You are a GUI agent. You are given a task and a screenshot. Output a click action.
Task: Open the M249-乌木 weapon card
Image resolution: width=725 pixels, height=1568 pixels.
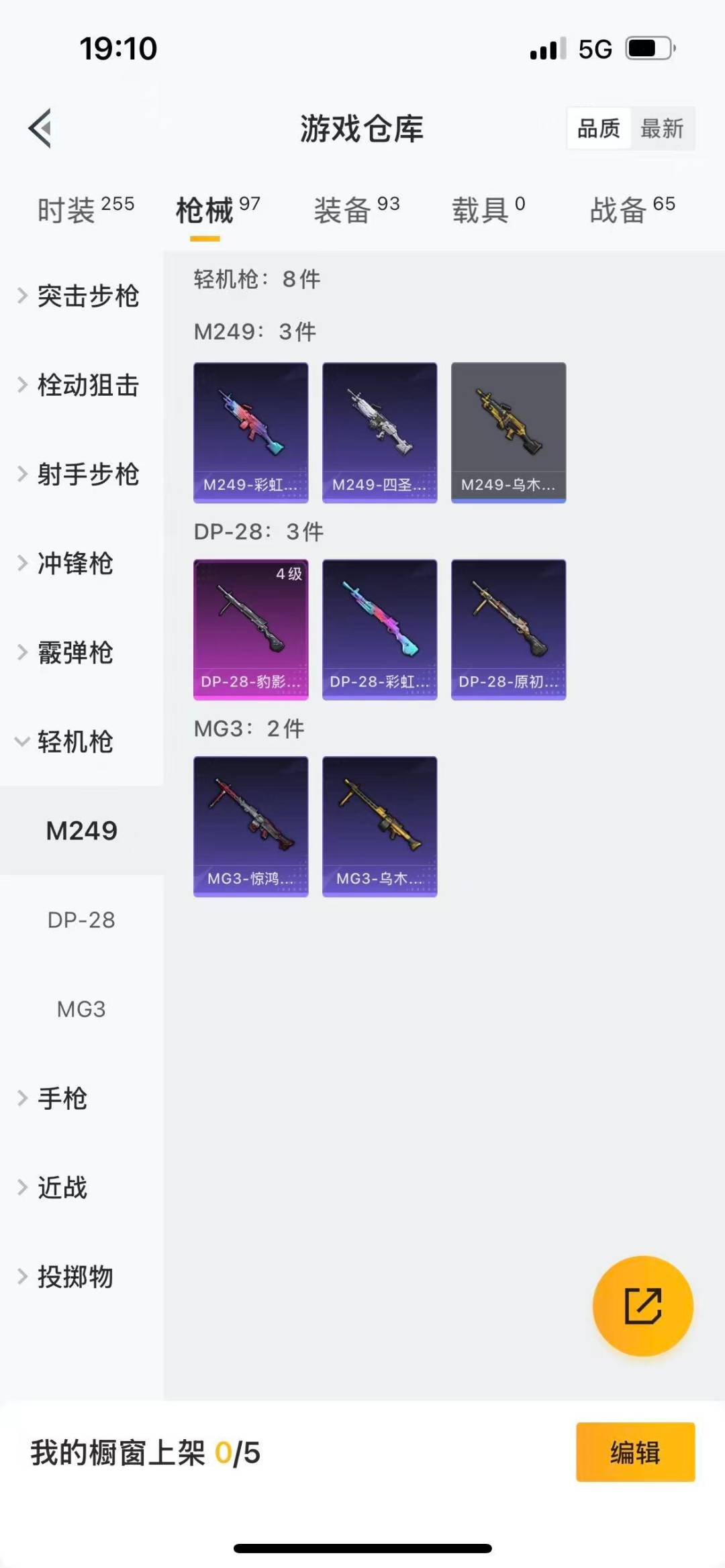coord(508,432)
